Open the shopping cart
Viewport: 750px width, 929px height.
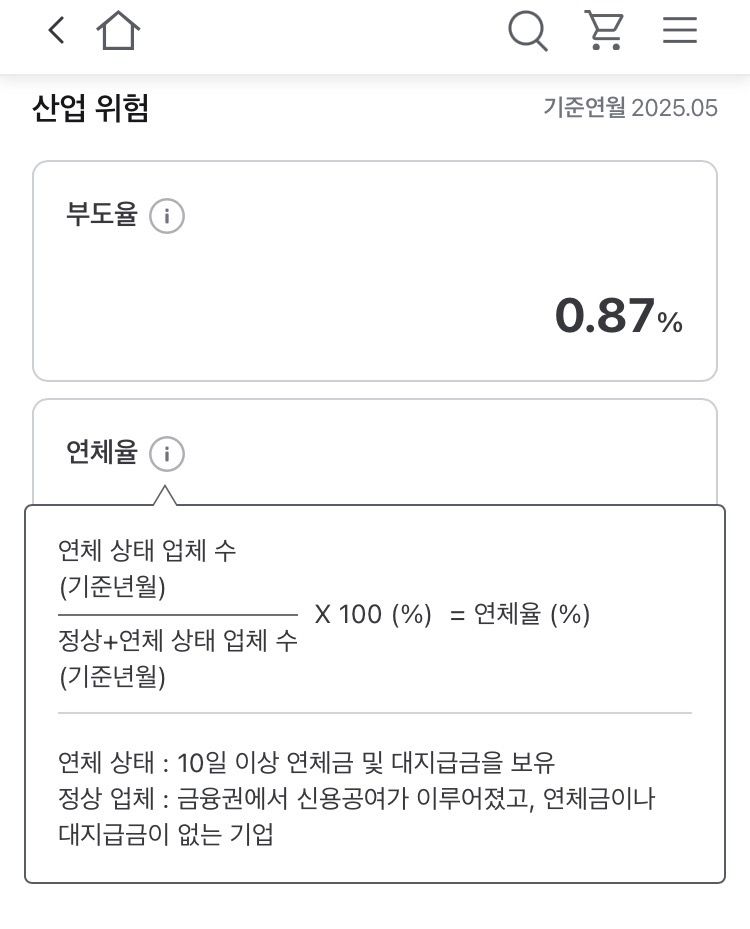pos(604,31)
